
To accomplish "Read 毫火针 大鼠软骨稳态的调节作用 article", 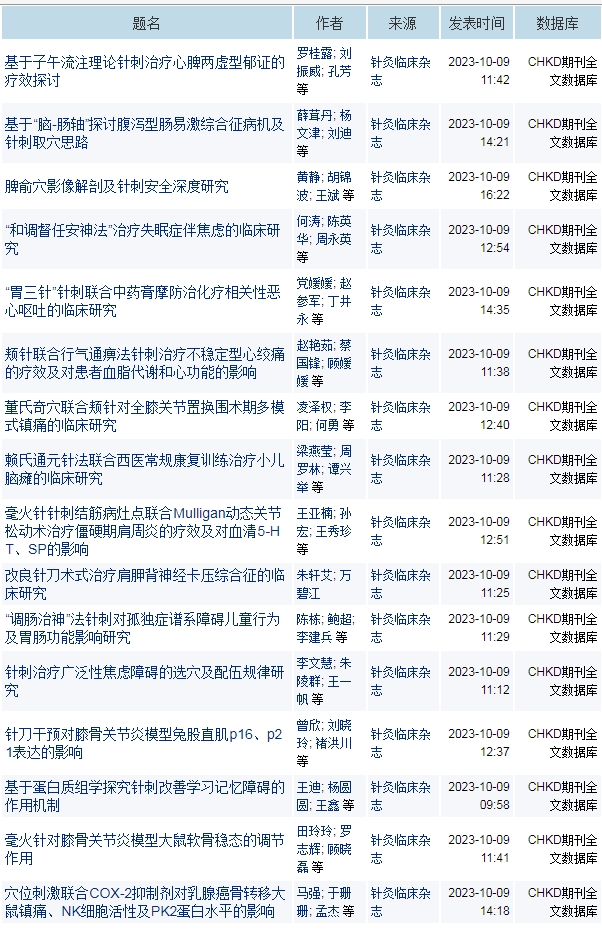I will (144, 849).
